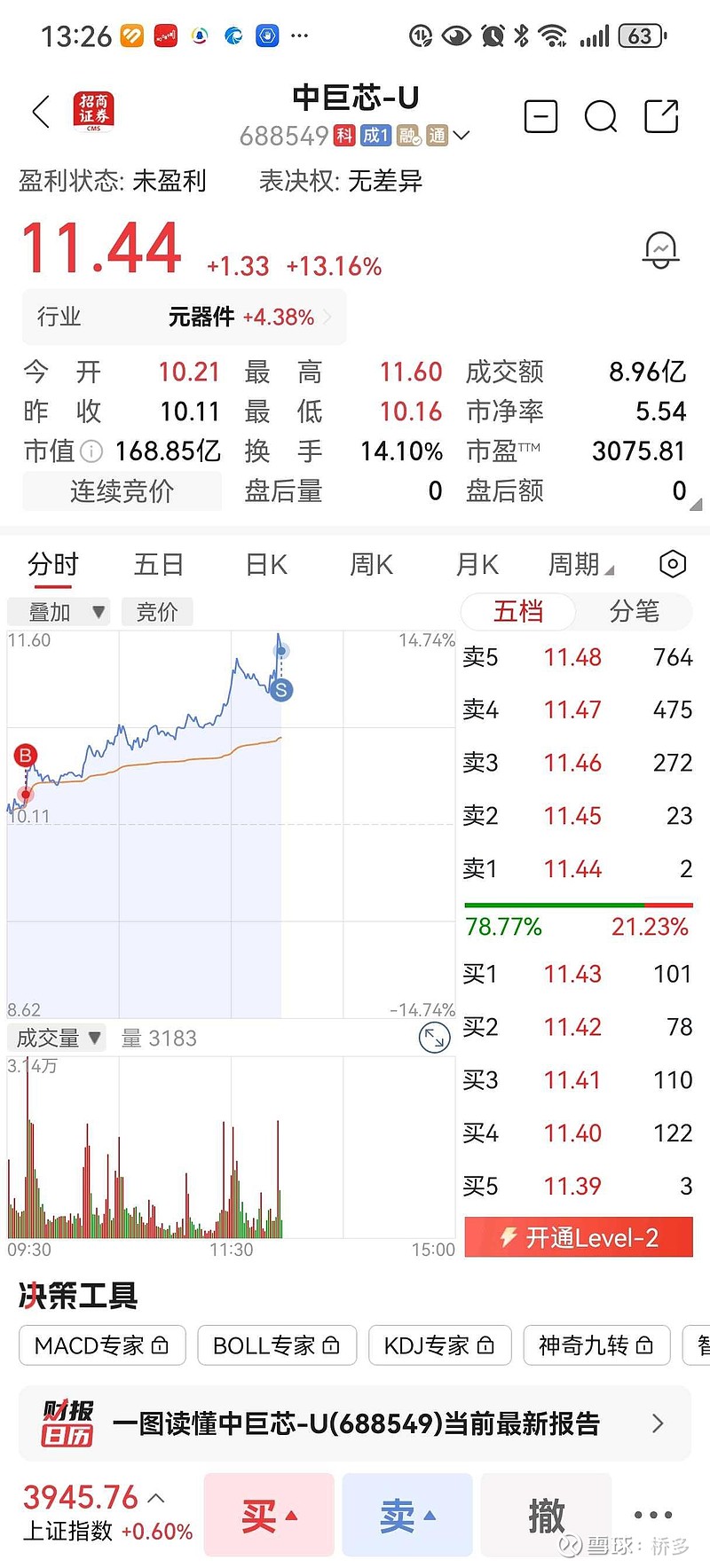
Task: View the 月K chart tab
Action: pos(477,564)
